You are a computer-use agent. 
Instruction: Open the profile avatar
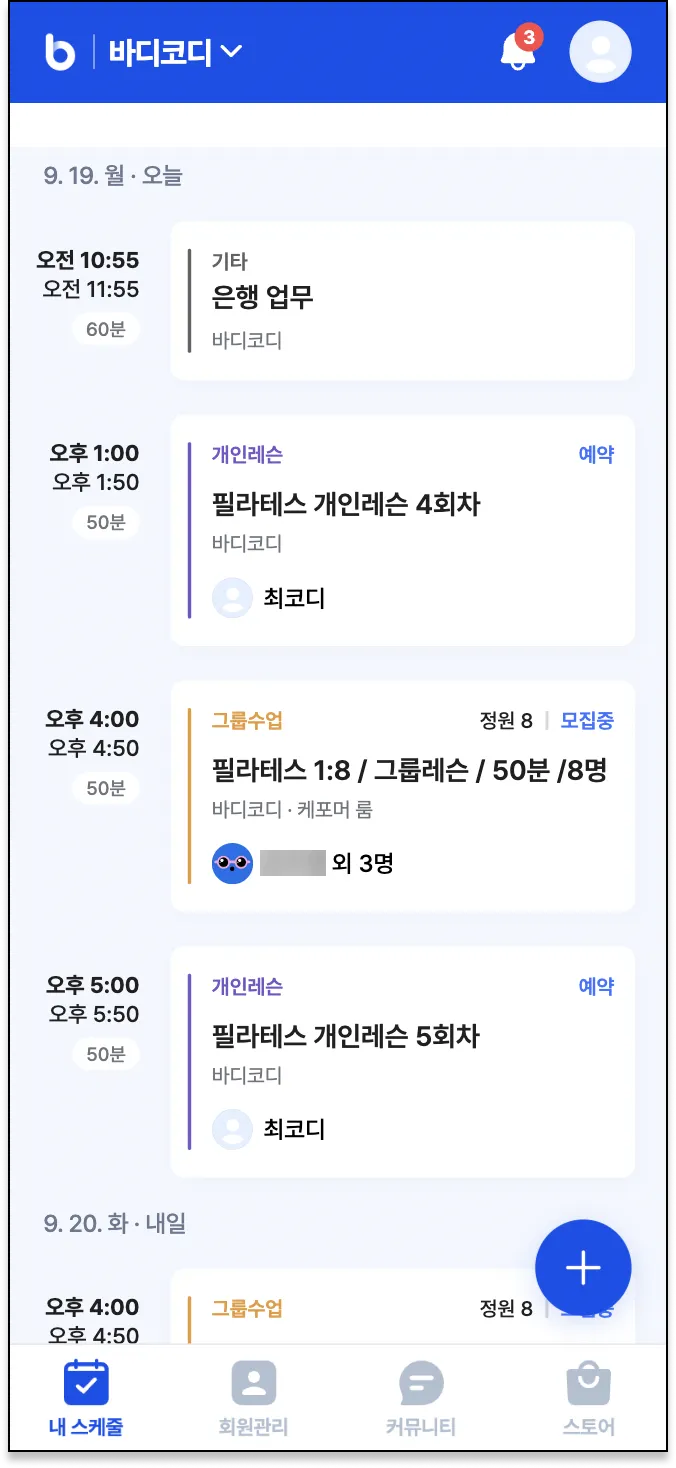(600, 52)
